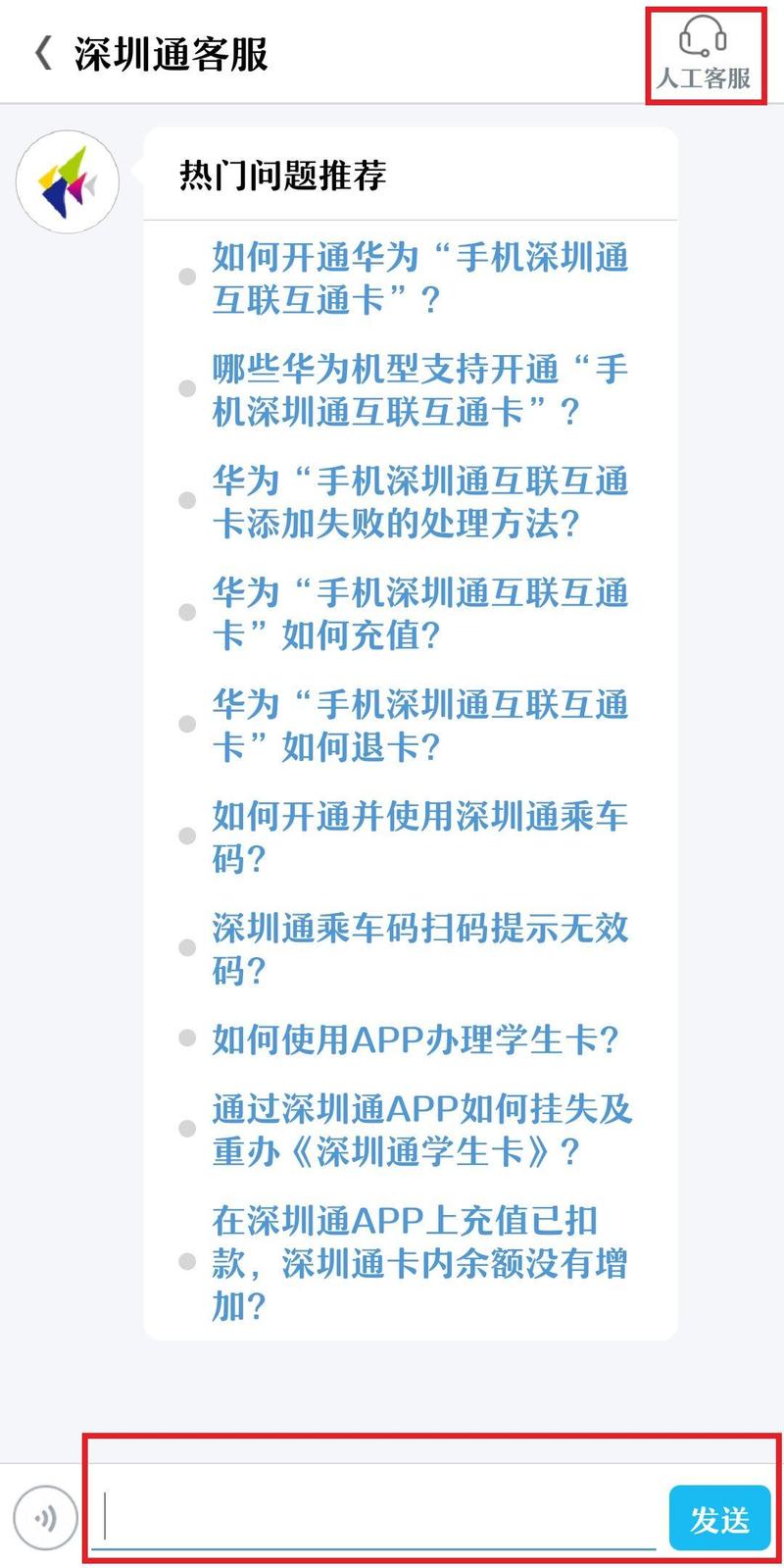Switch to voice input

coord(45,1518)
